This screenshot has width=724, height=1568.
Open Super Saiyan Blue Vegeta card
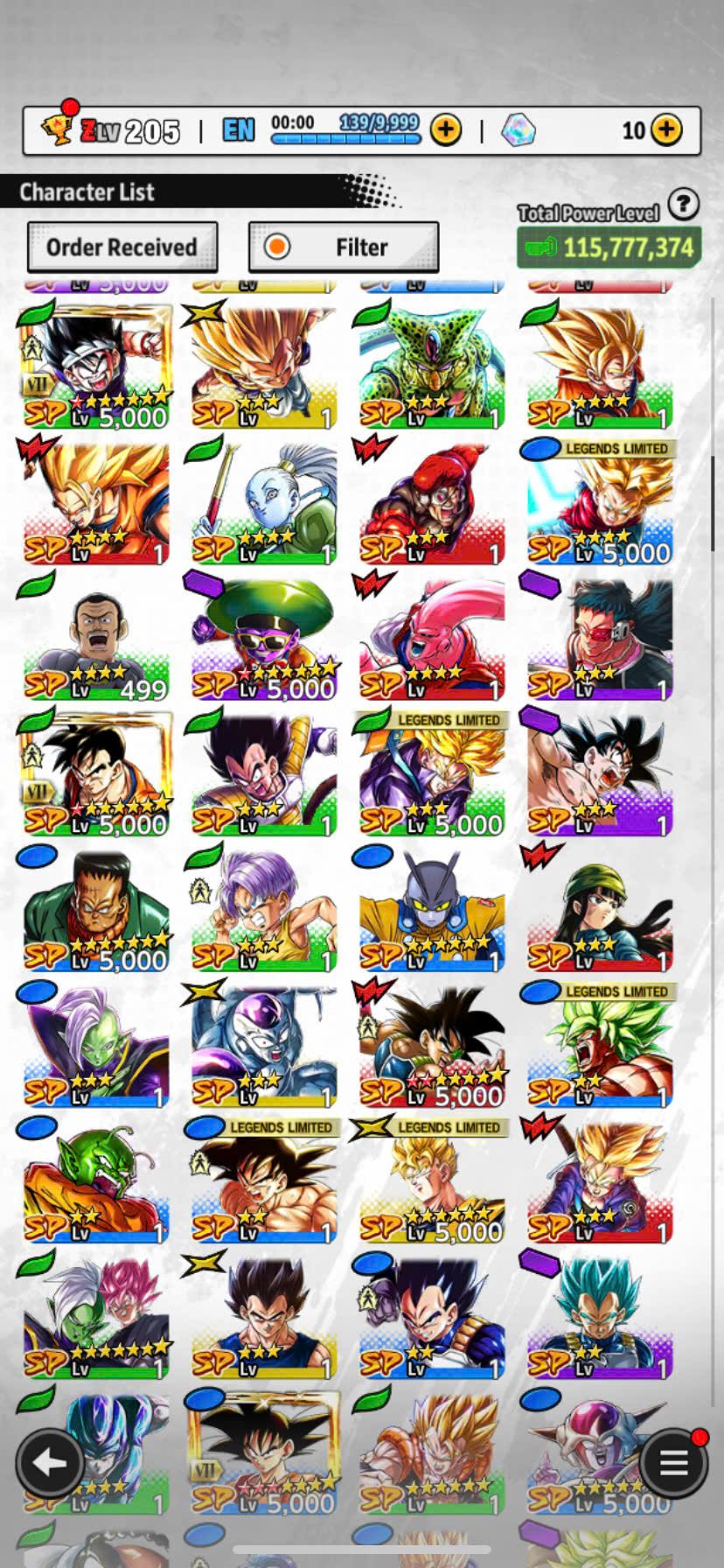pyautogui.click(x=599, y=1317)
